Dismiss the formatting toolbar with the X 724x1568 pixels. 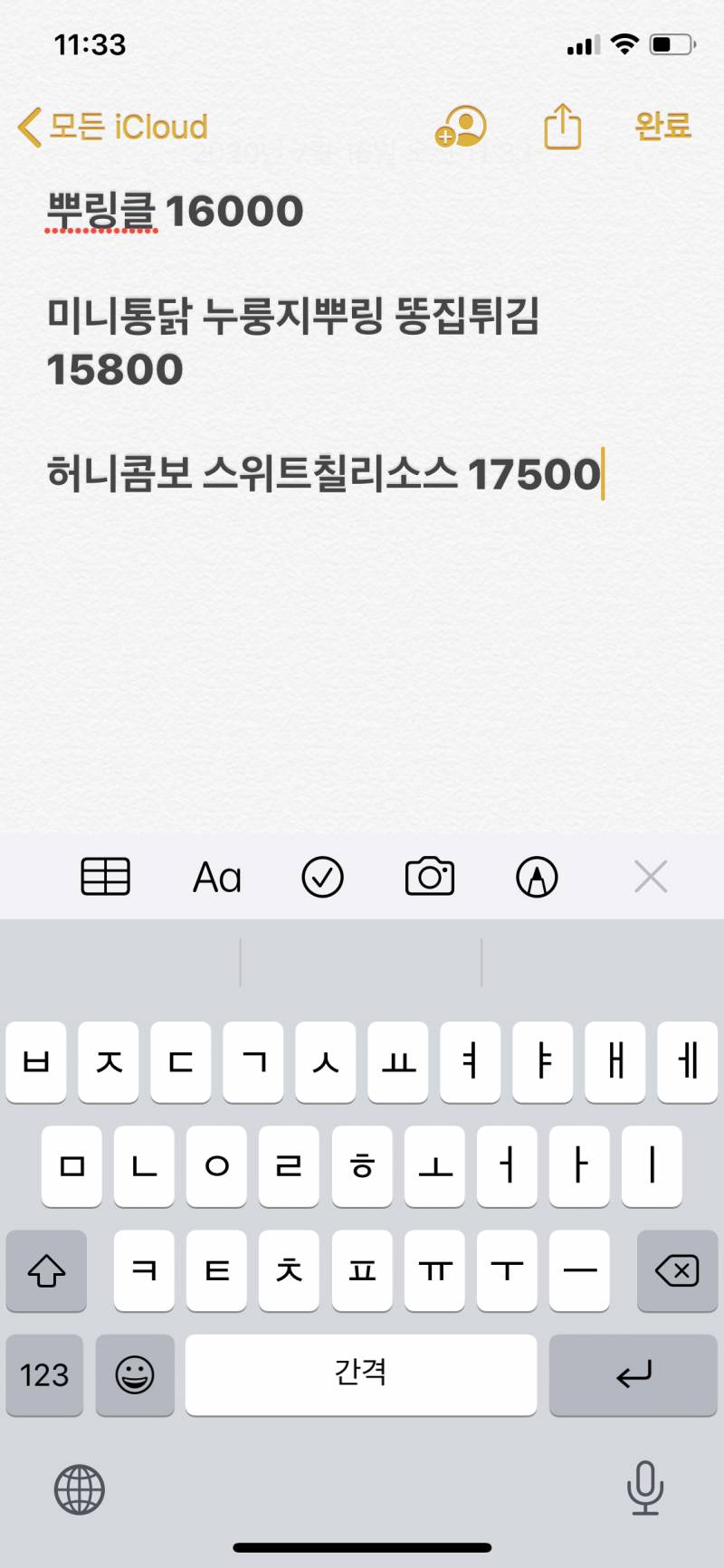[x=651, y=876]
